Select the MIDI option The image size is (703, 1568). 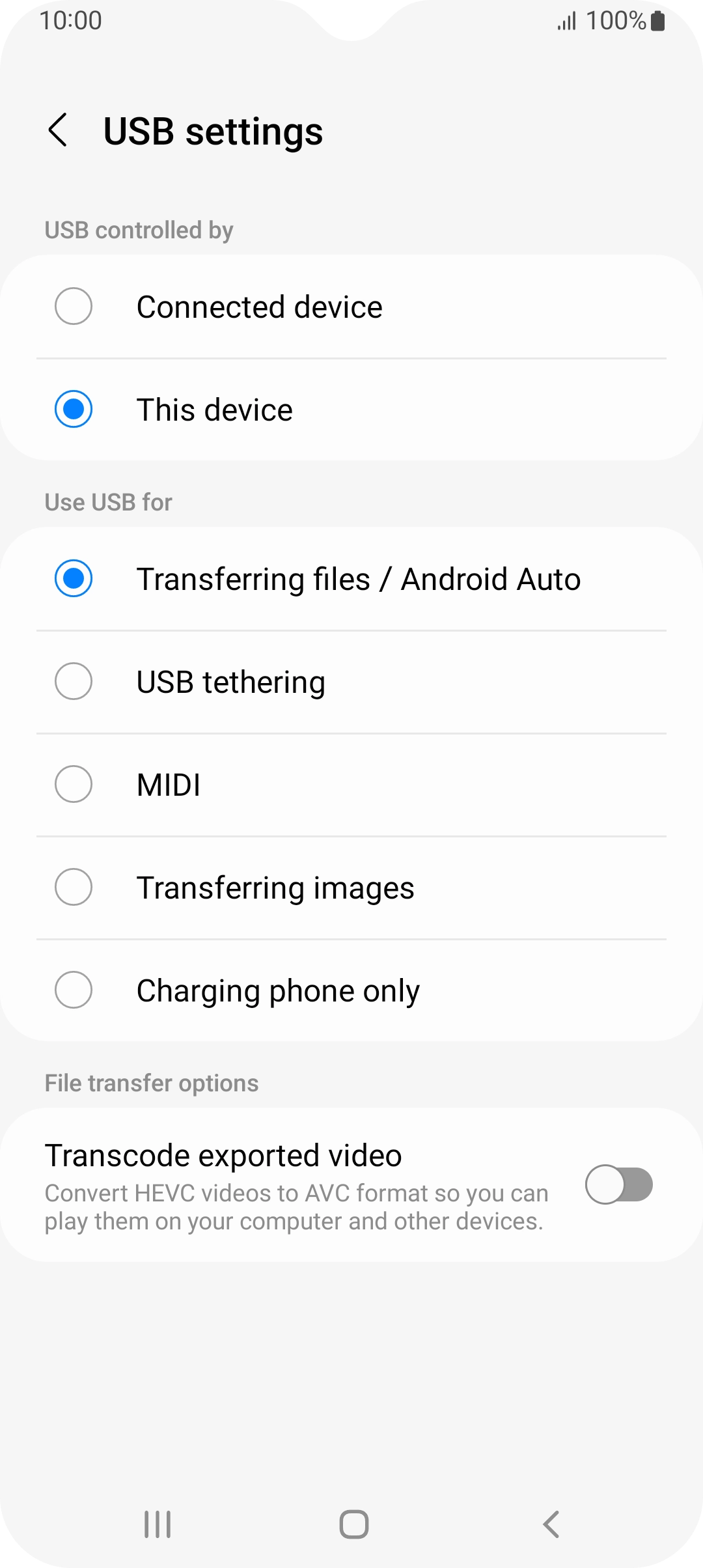click(351, 785)
